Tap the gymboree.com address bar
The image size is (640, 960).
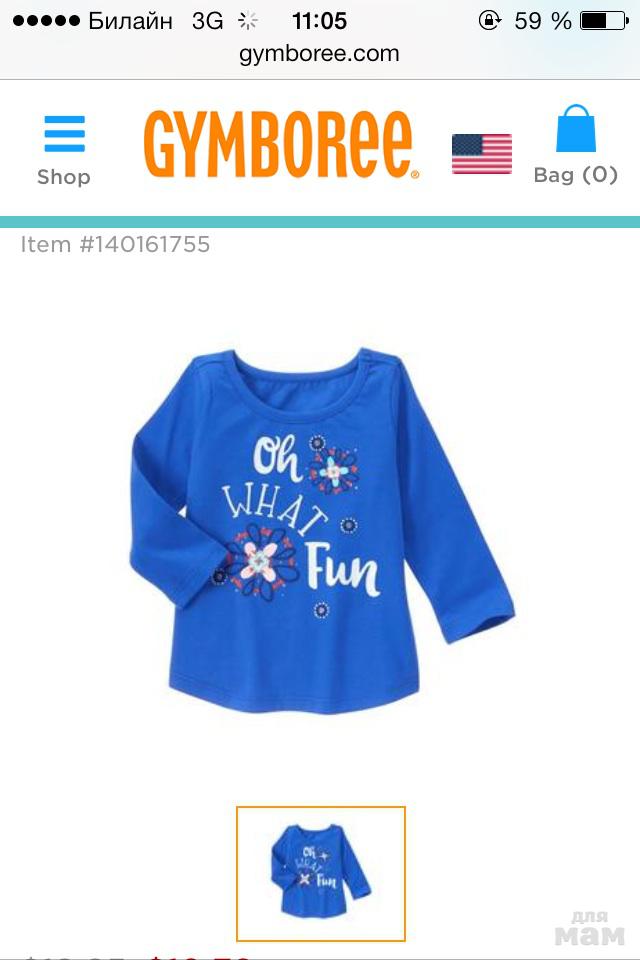click(x=319, y=53)
